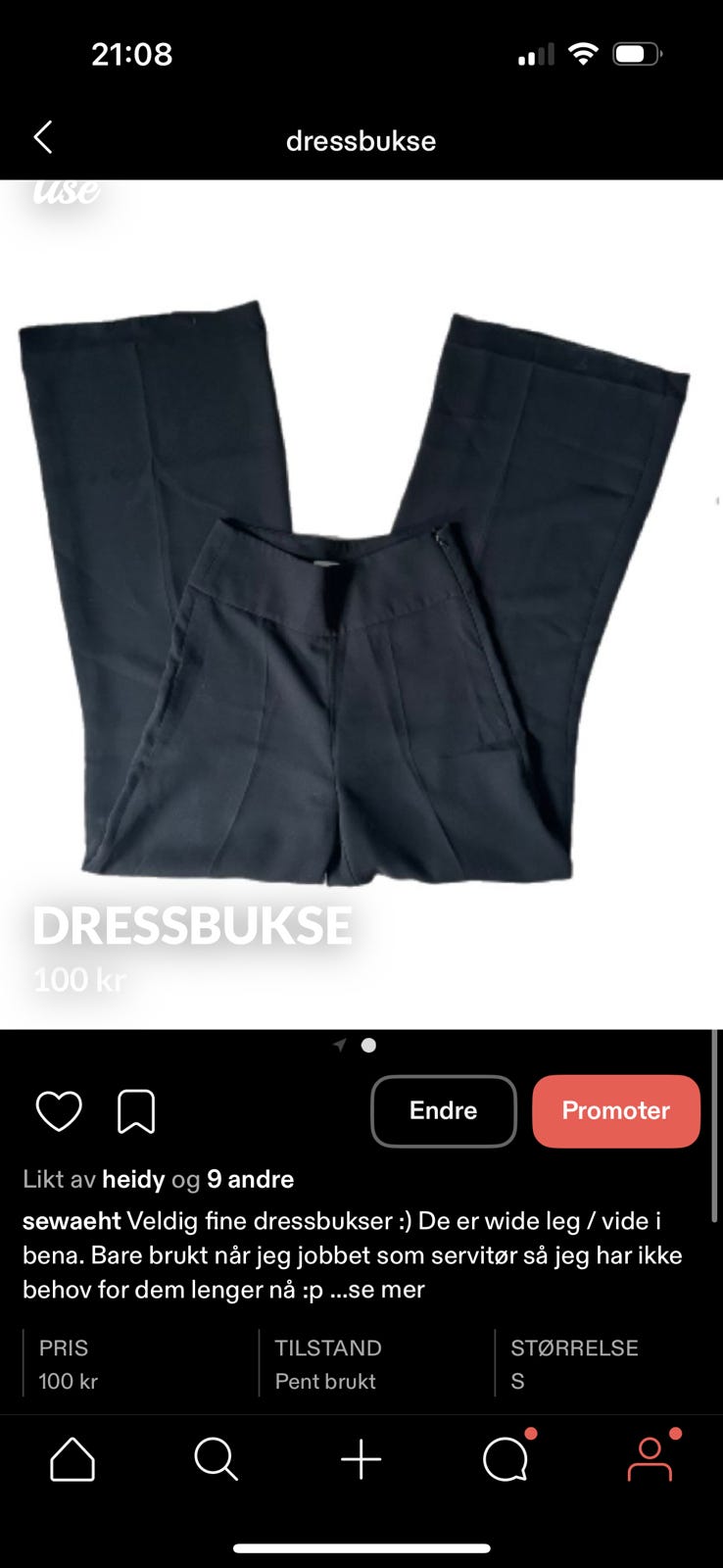723x1568 pixels.
Task: Tap the dressbukse title in the header
Action: tap(361, 140)
